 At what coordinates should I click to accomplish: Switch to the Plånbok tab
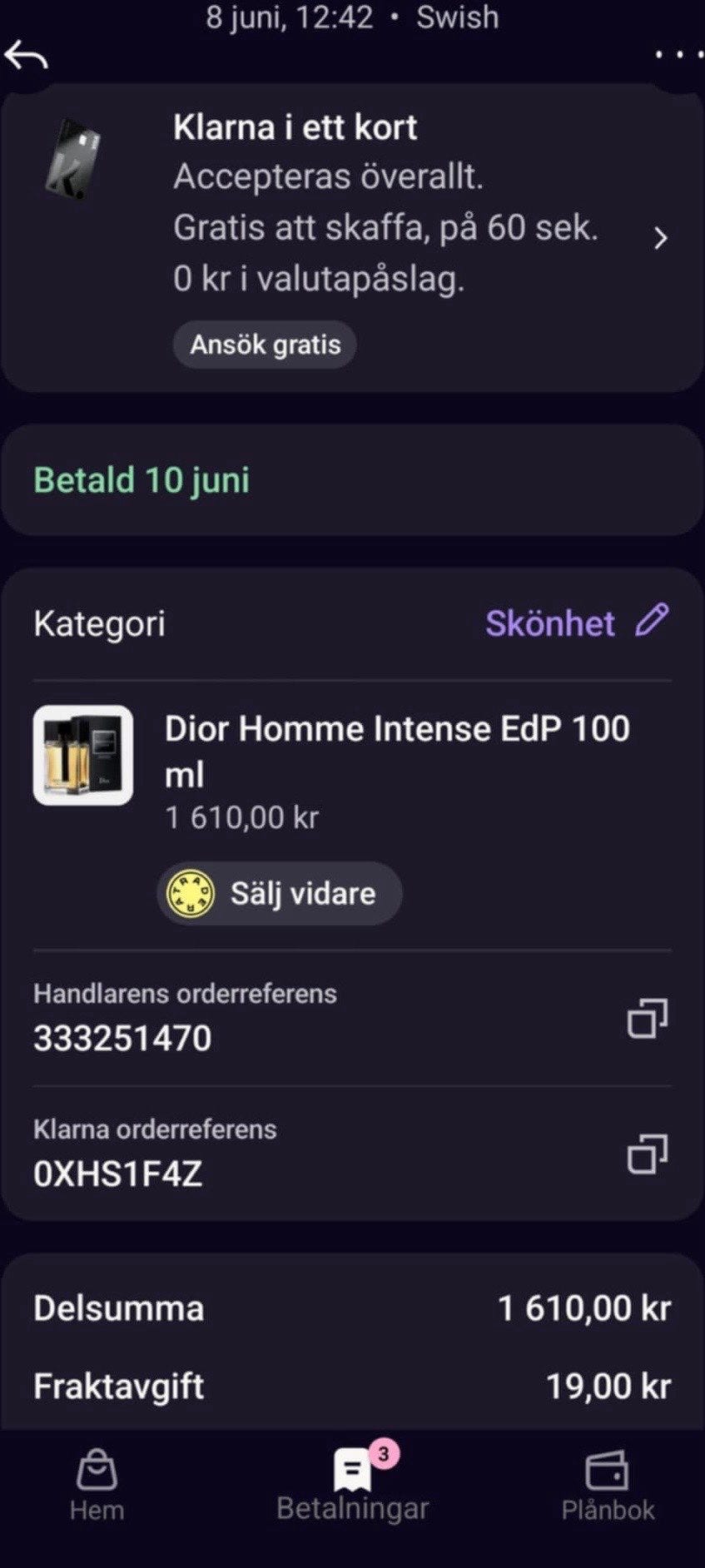(x=607, y=1486)
